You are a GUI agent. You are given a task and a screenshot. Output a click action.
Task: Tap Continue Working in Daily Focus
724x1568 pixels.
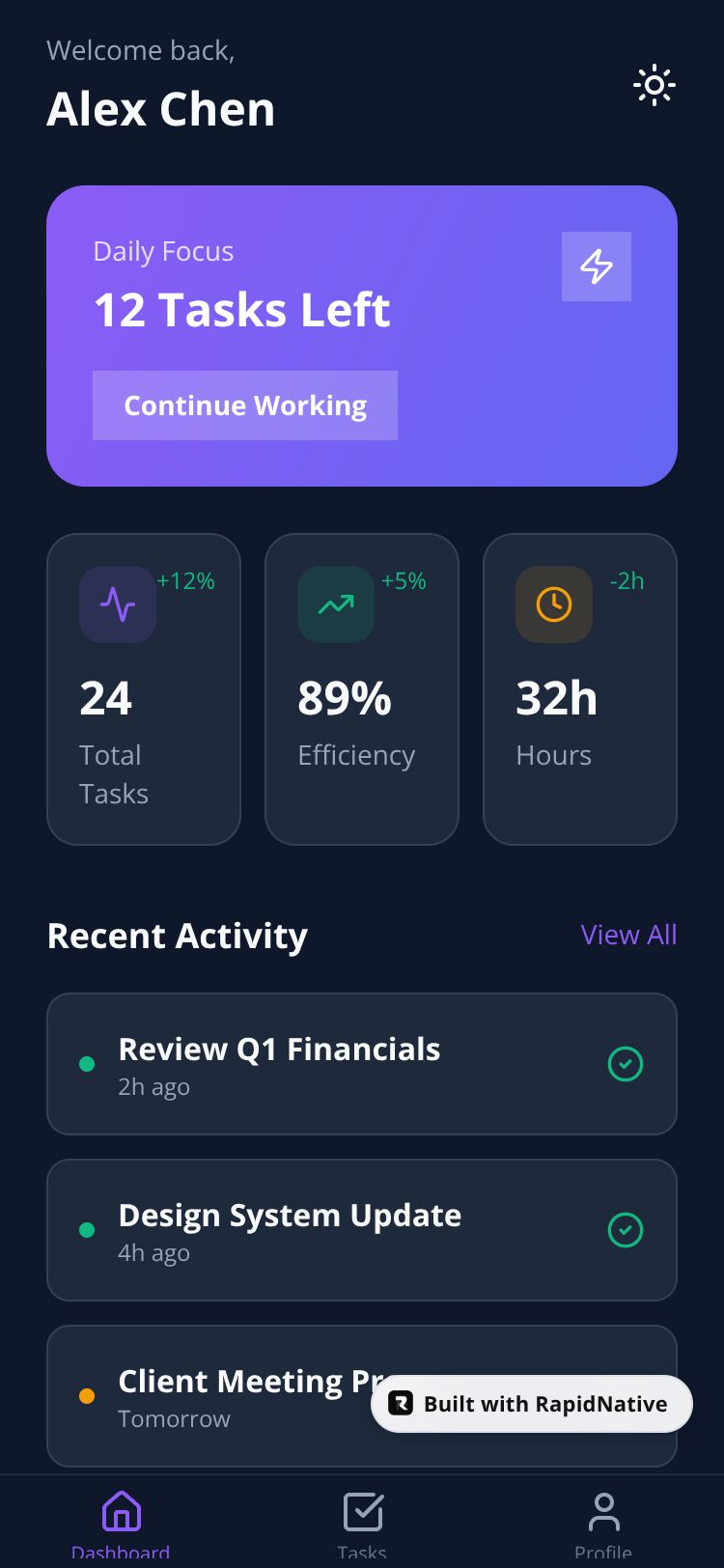tap(245, 406)
